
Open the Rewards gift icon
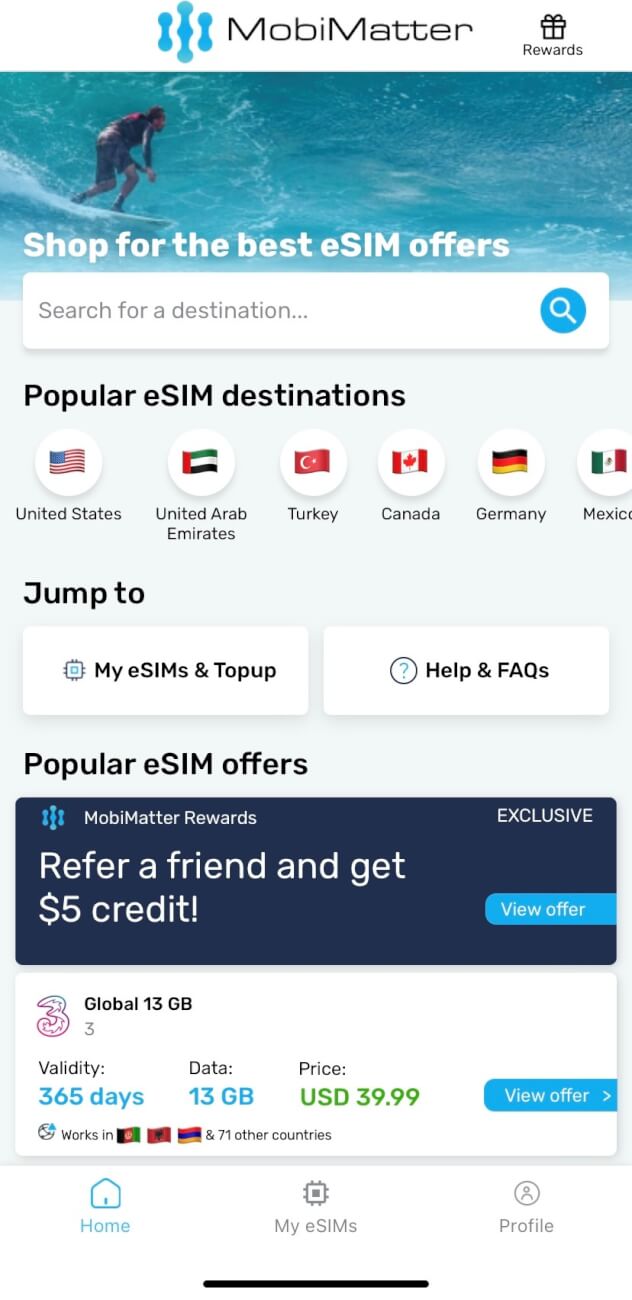pyautogui.click(x=553, y=35)
